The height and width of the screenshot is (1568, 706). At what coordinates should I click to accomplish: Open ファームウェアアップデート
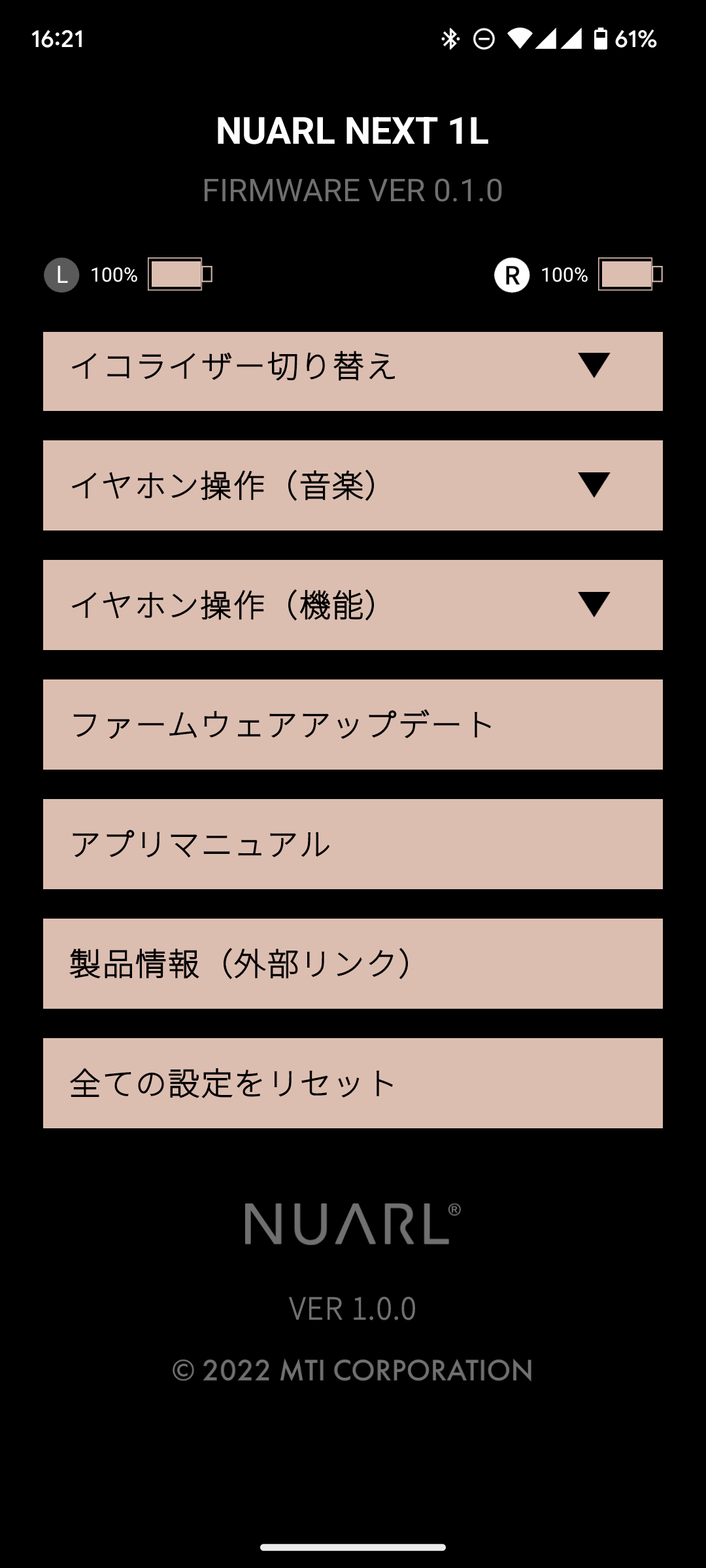[353, 725]
